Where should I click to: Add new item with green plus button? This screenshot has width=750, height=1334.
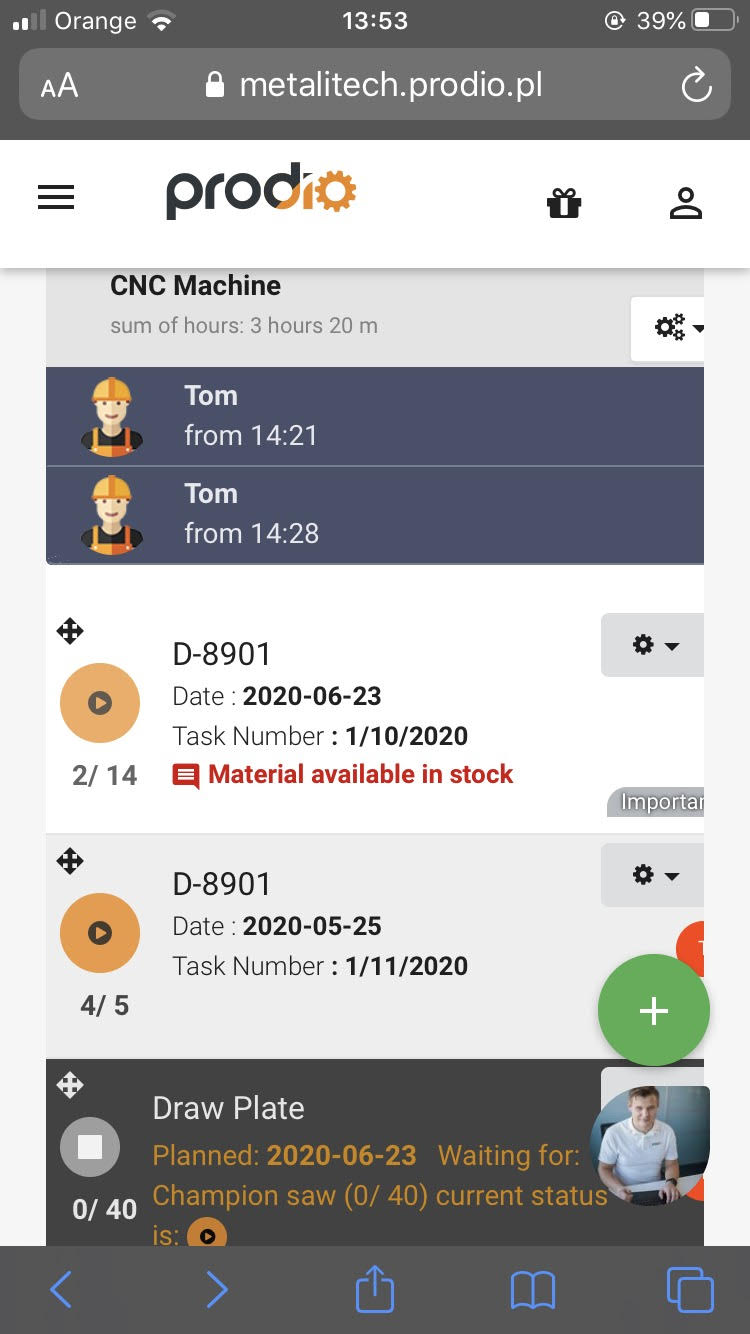coord(653,1011)
